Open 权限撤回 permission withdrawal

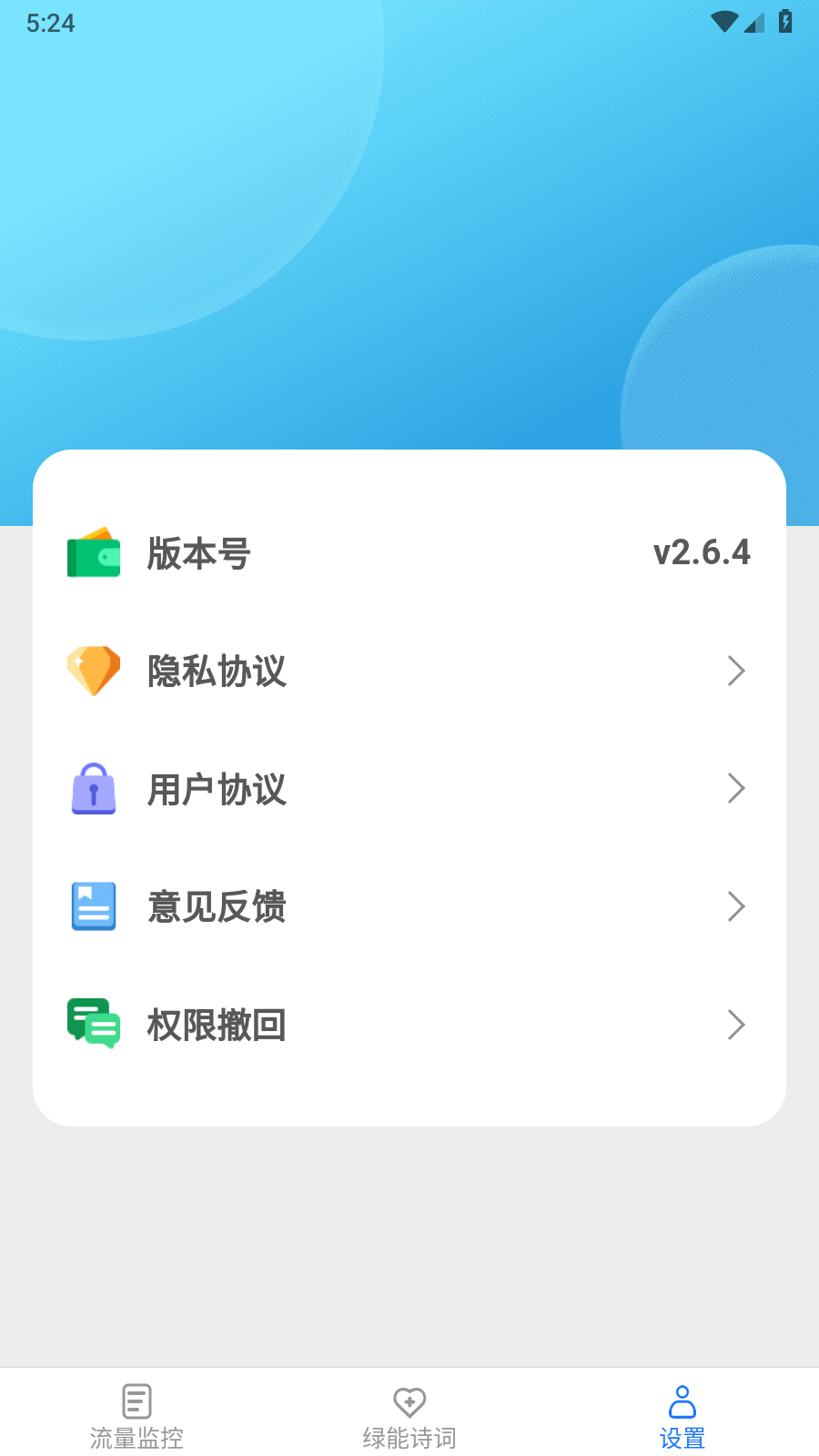click(x=409, y=1025)
